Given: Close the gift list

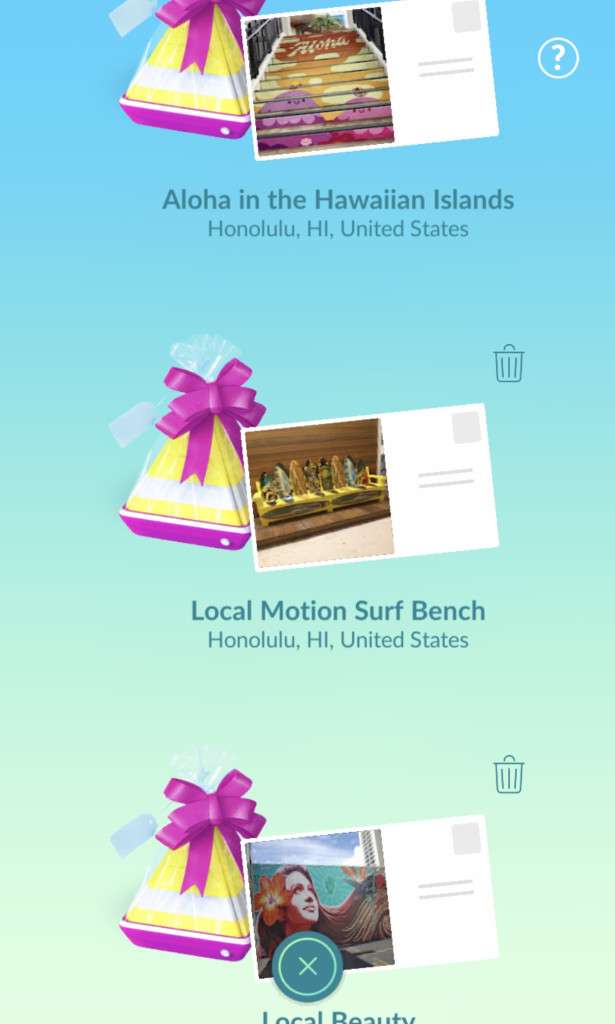Looking at the screenshot, I should tap(308, 966).
